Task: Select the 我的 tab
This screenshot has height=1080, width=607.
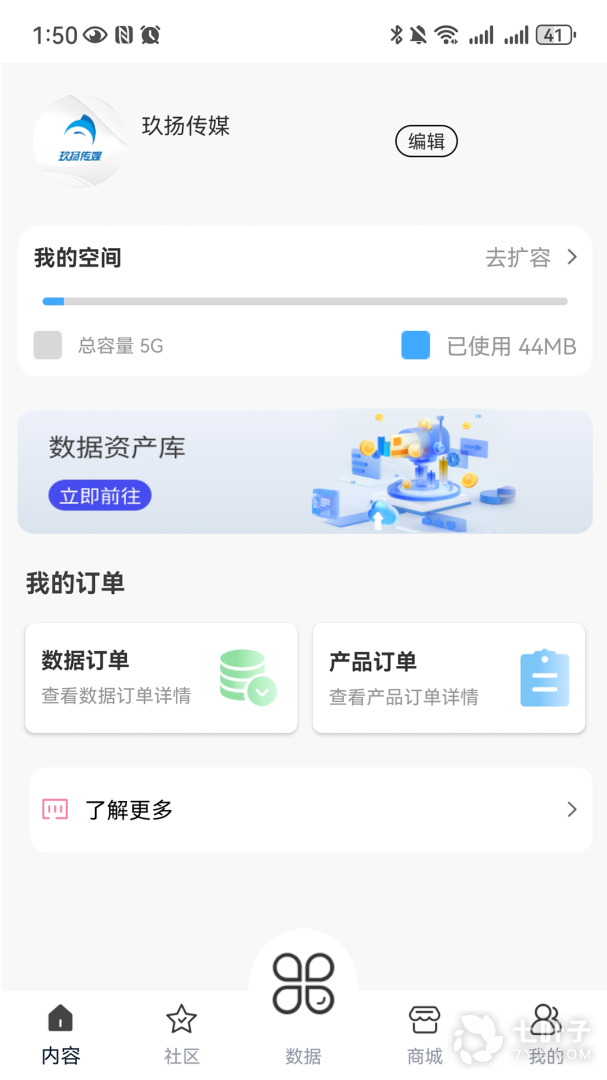Action: coord(546,1035)
